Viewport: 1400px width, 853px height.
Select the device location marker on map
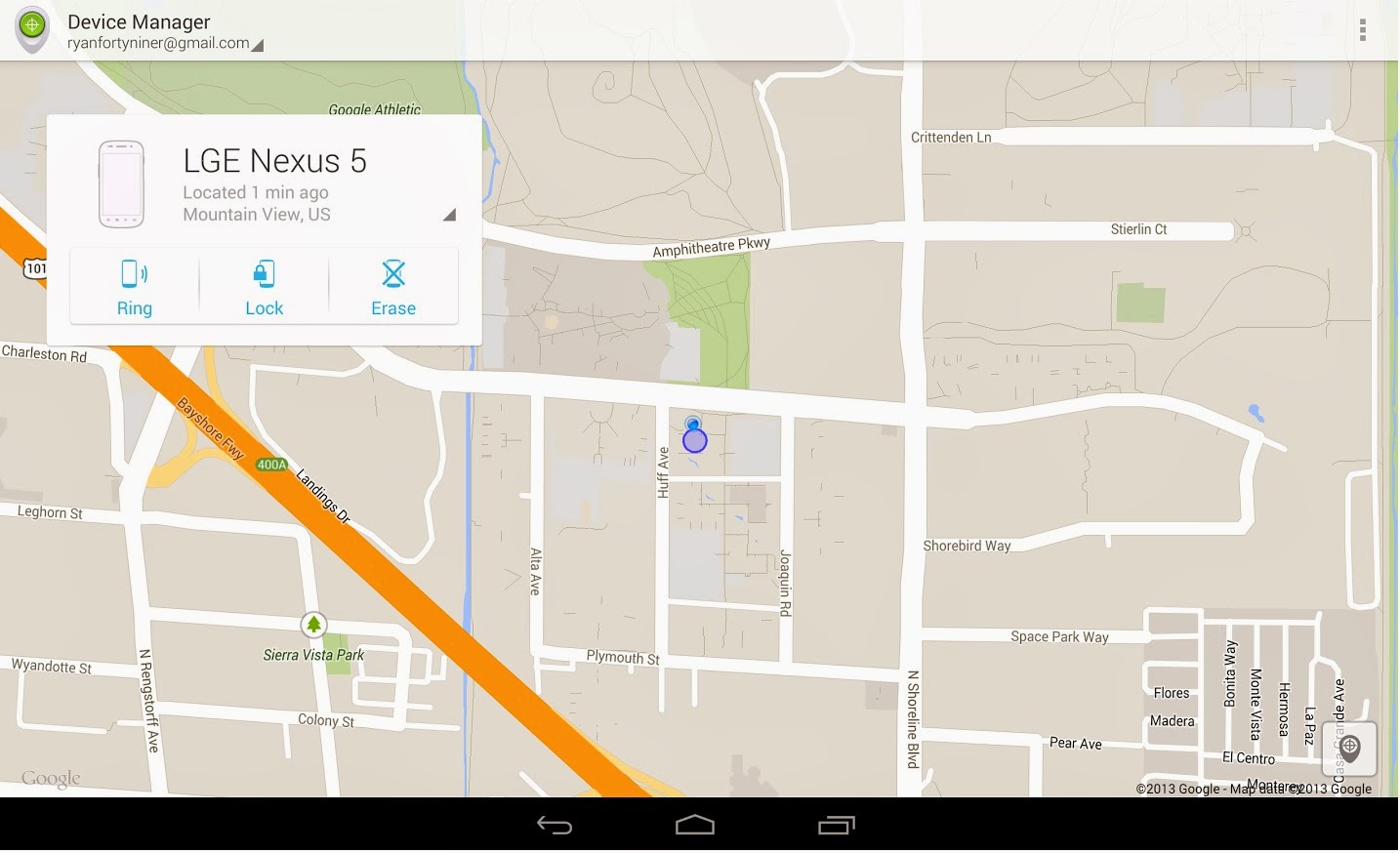(694, 439)
